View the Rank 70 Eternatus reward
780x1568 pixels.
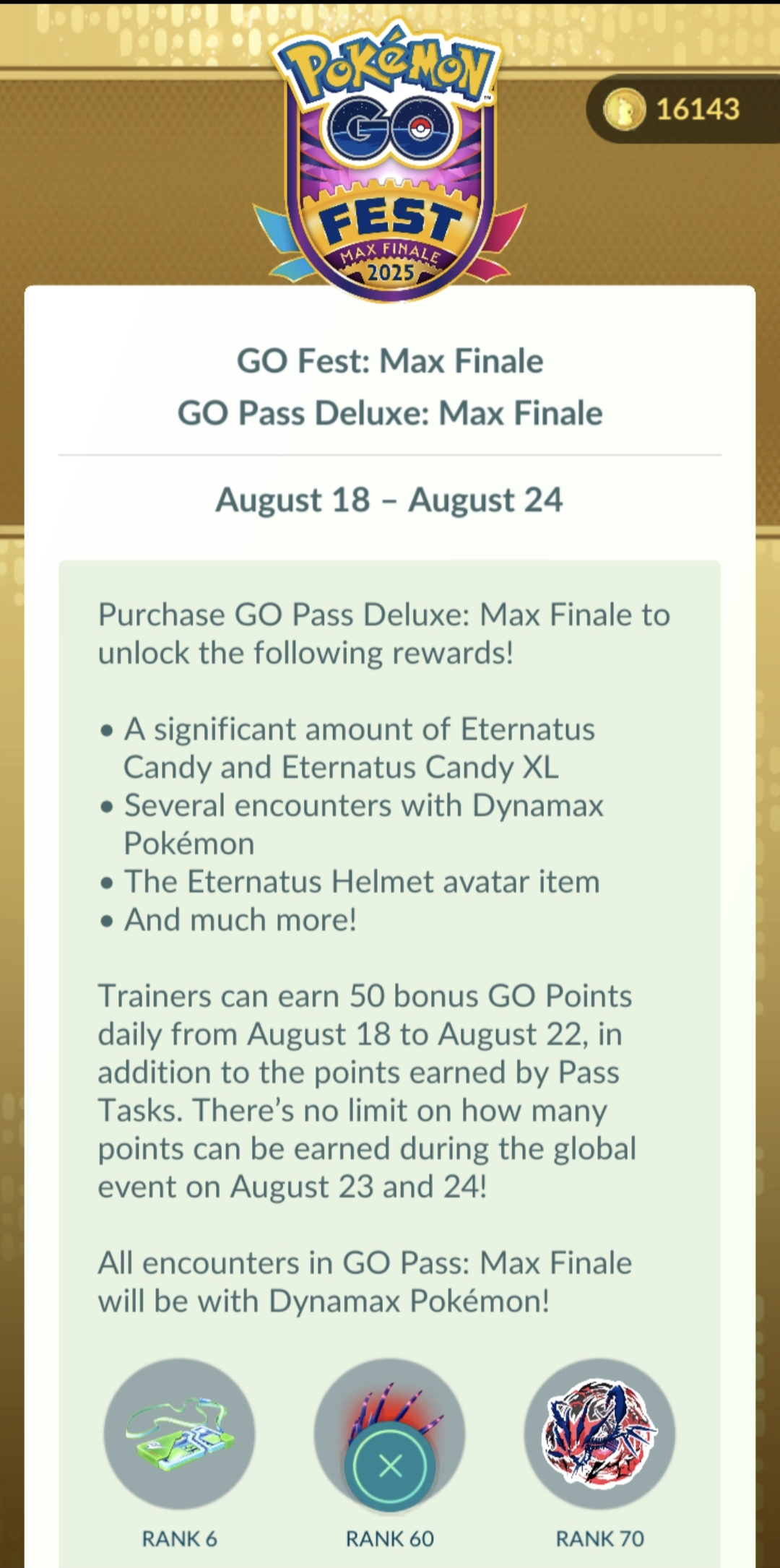pyautogui.click(x=599, y=1434)
